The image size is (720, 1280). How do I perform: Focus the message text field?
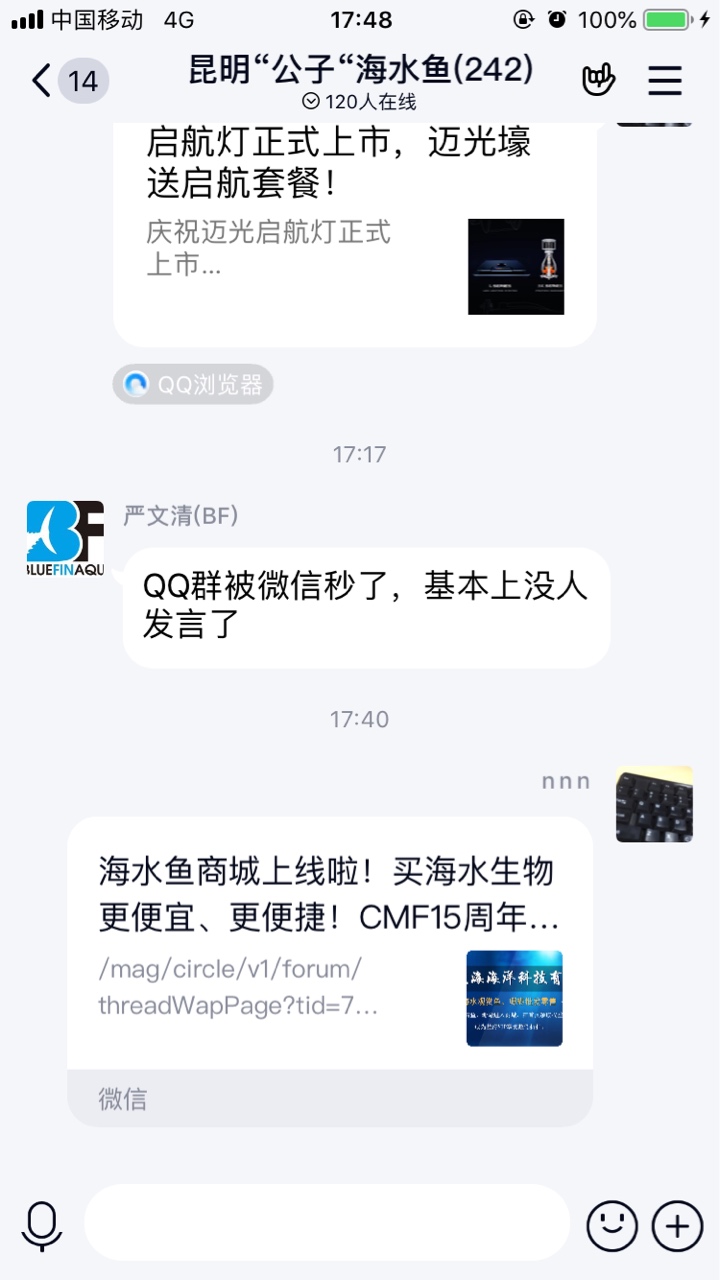(327, 1224)
